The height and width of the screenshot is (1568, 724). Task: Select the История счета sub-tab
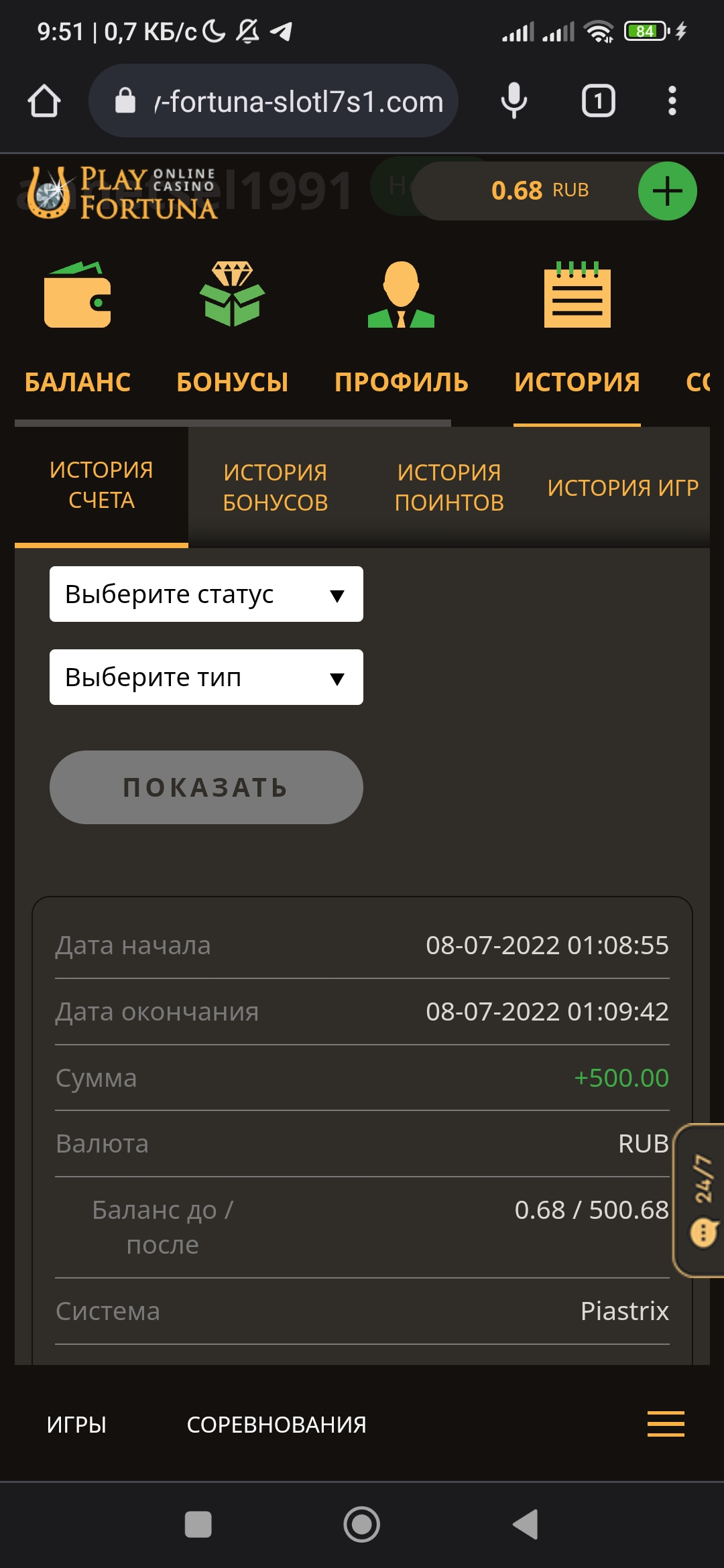coord(101,486)
